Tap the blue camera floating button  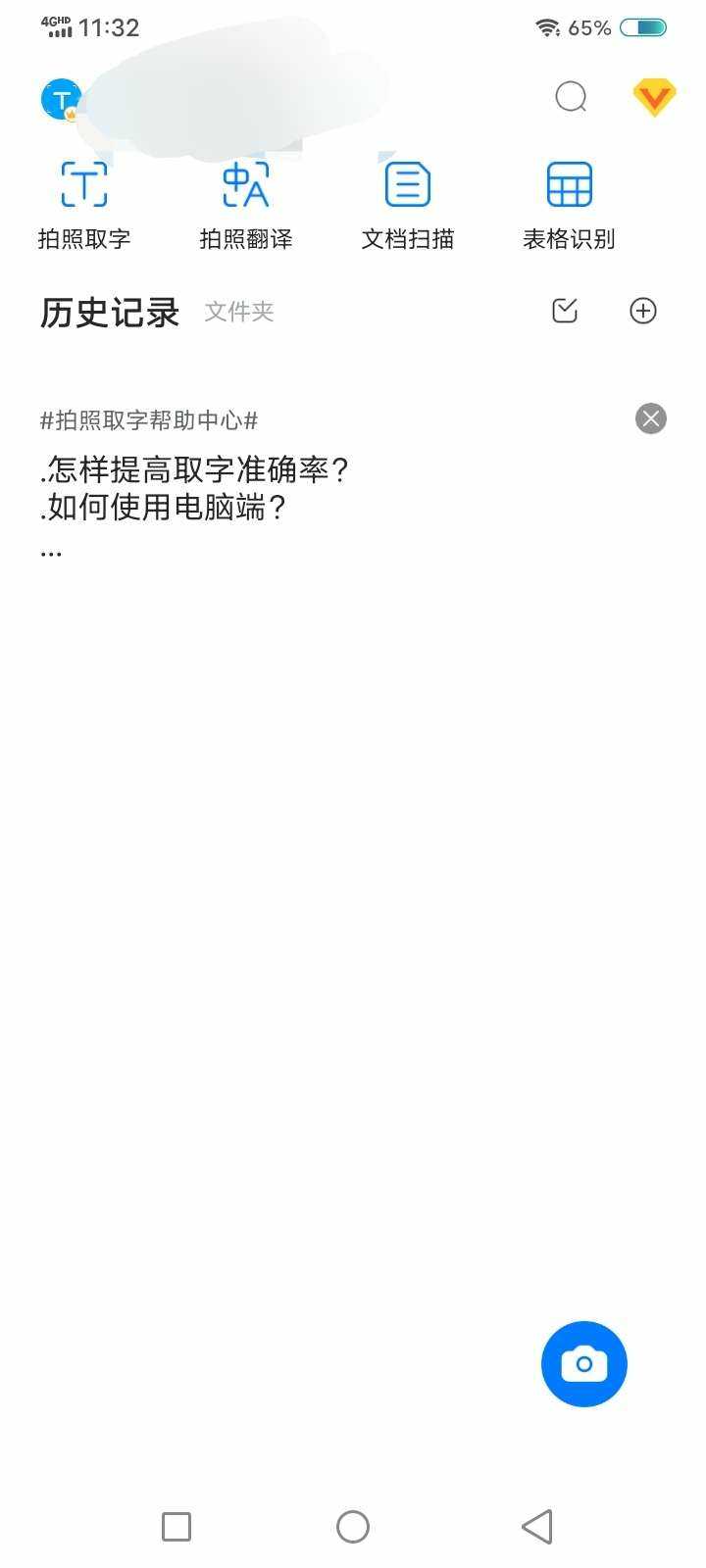click(x=584, y=1364)
